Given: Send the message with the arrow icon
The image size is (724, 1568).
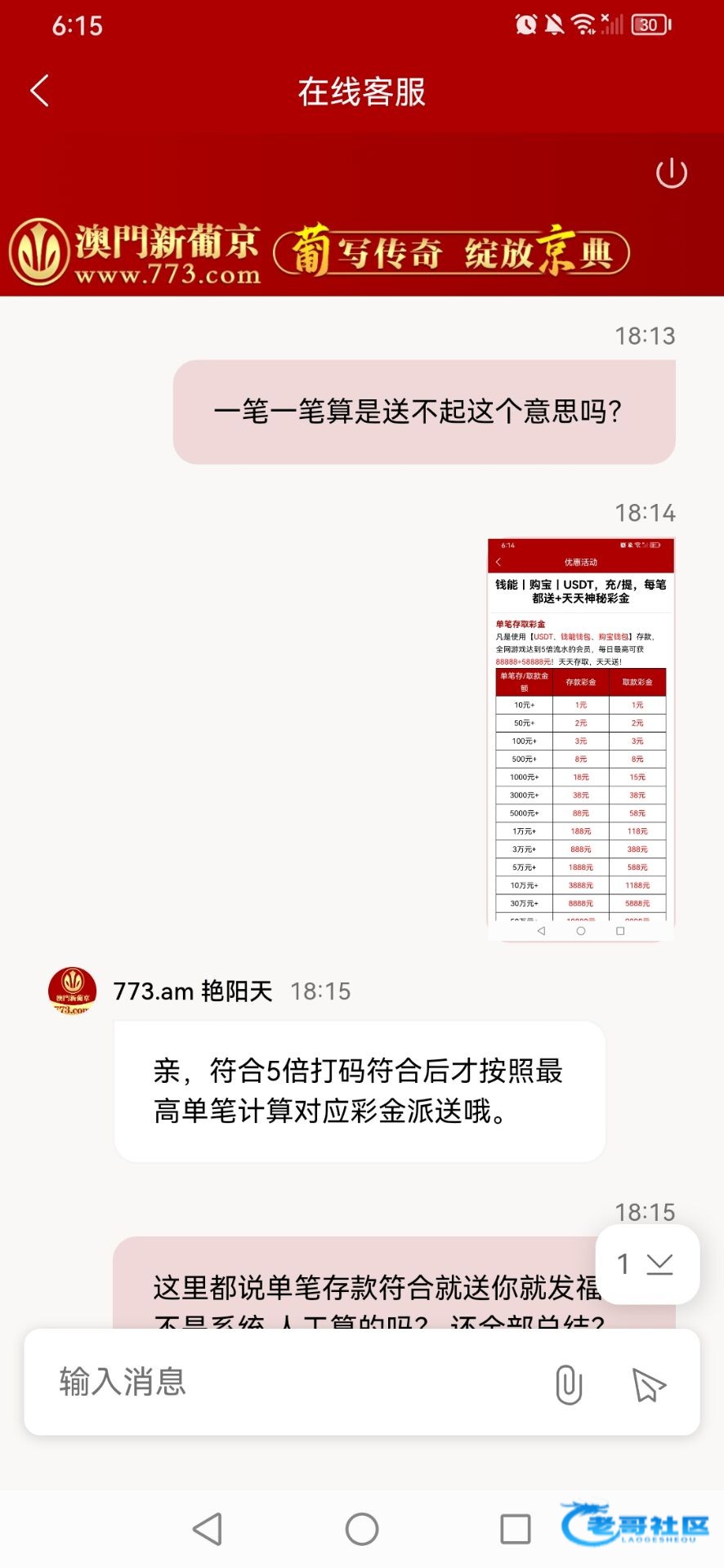Looking at the screenshot, I should click(649, 1384).
